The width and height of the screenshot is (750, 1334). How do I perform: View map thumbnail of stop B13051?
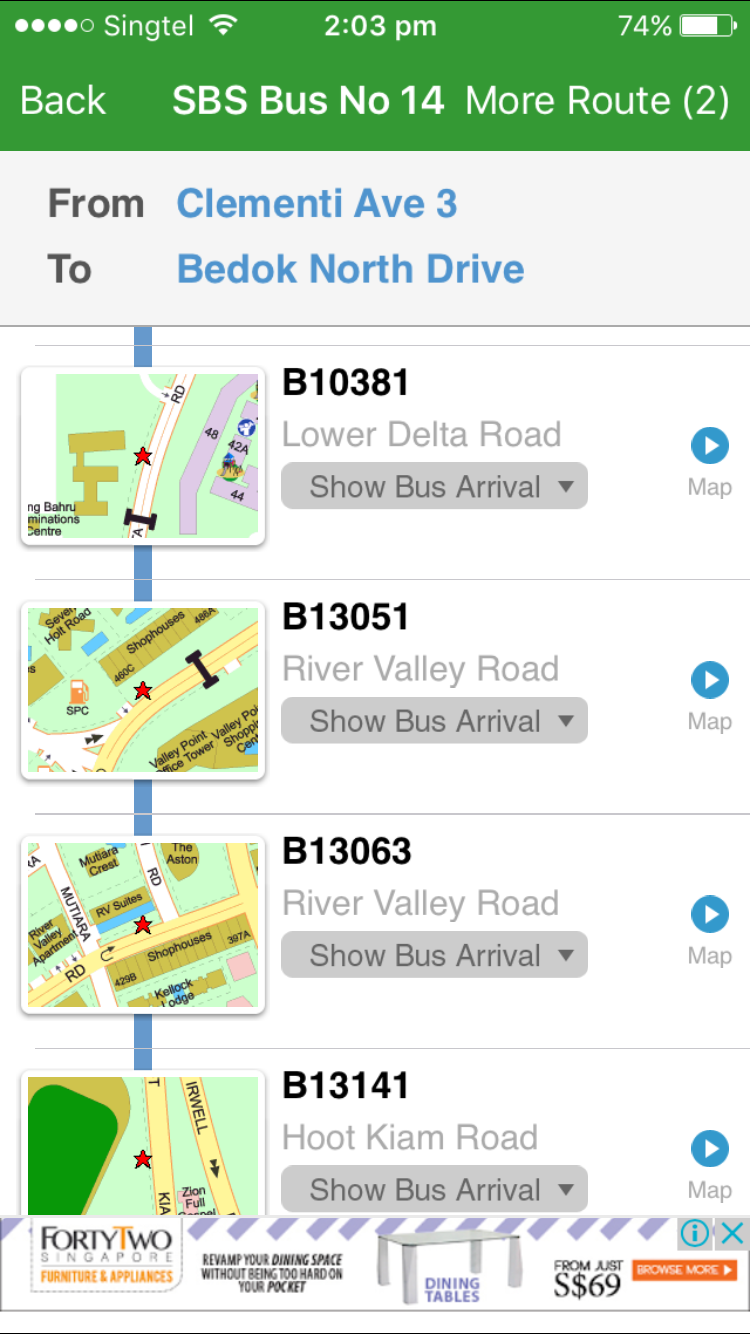pos(142,690)
